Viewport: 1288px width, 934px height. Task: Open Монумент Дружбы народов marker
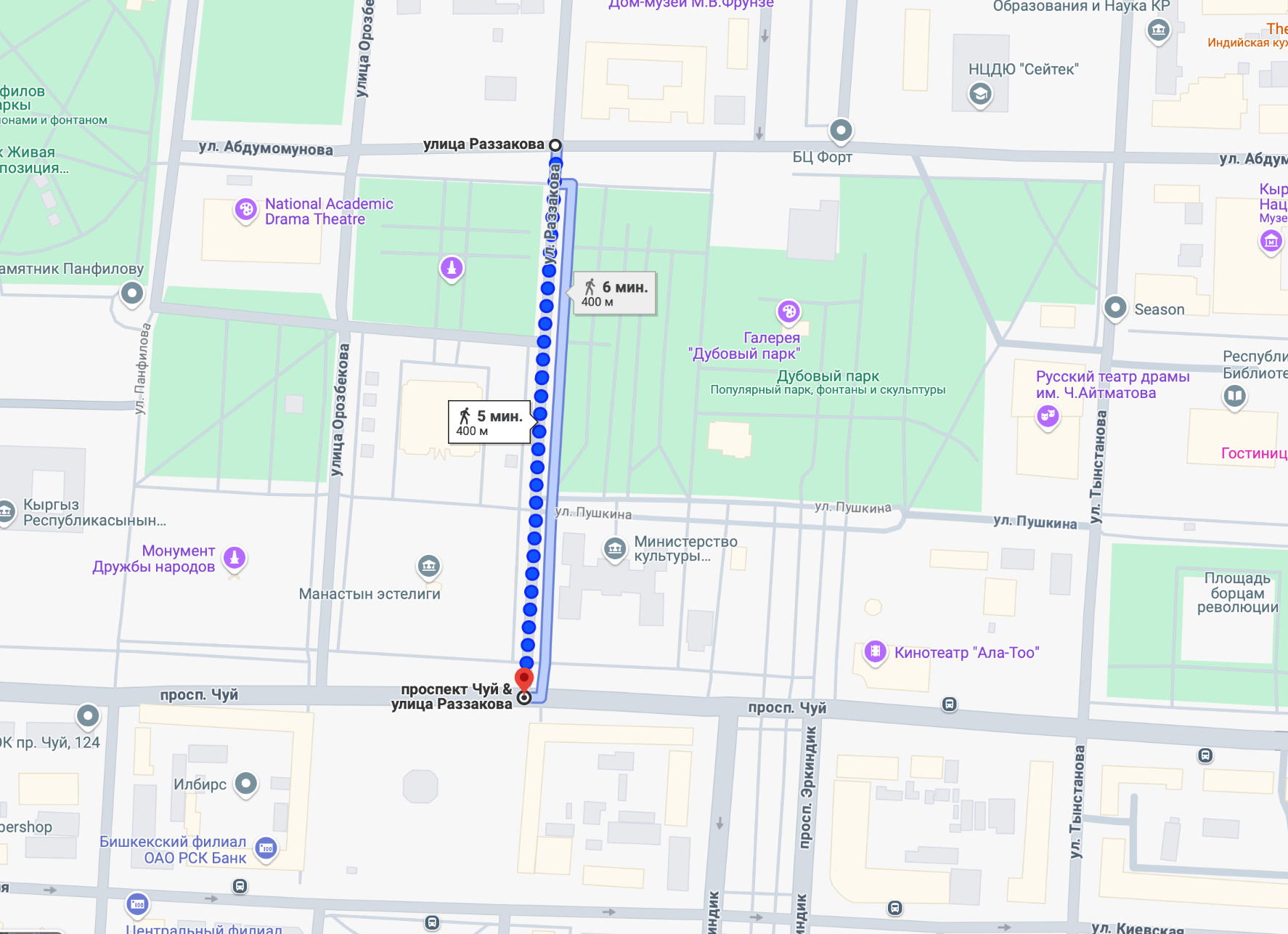click(234, 558)
